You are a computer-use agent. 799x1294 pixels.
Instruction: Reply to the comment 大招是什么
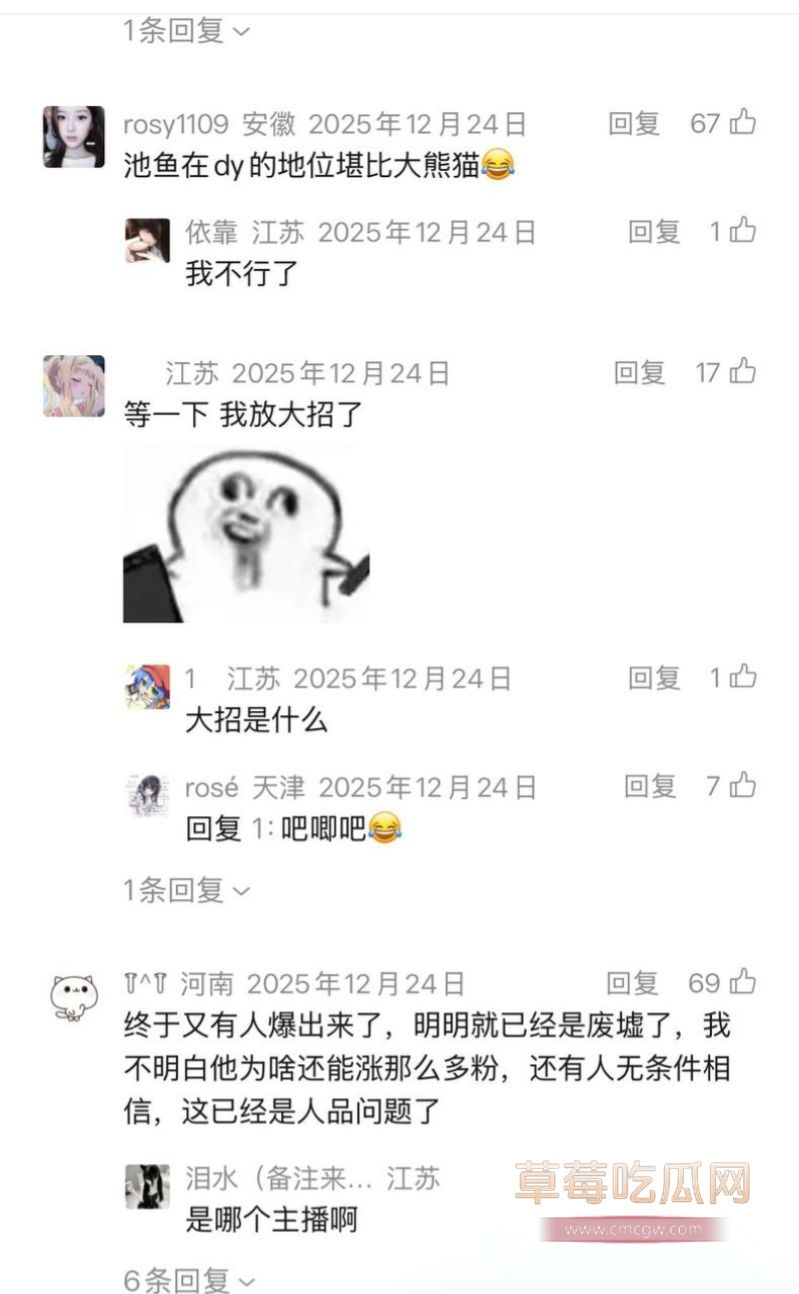[x=653, y=678]
